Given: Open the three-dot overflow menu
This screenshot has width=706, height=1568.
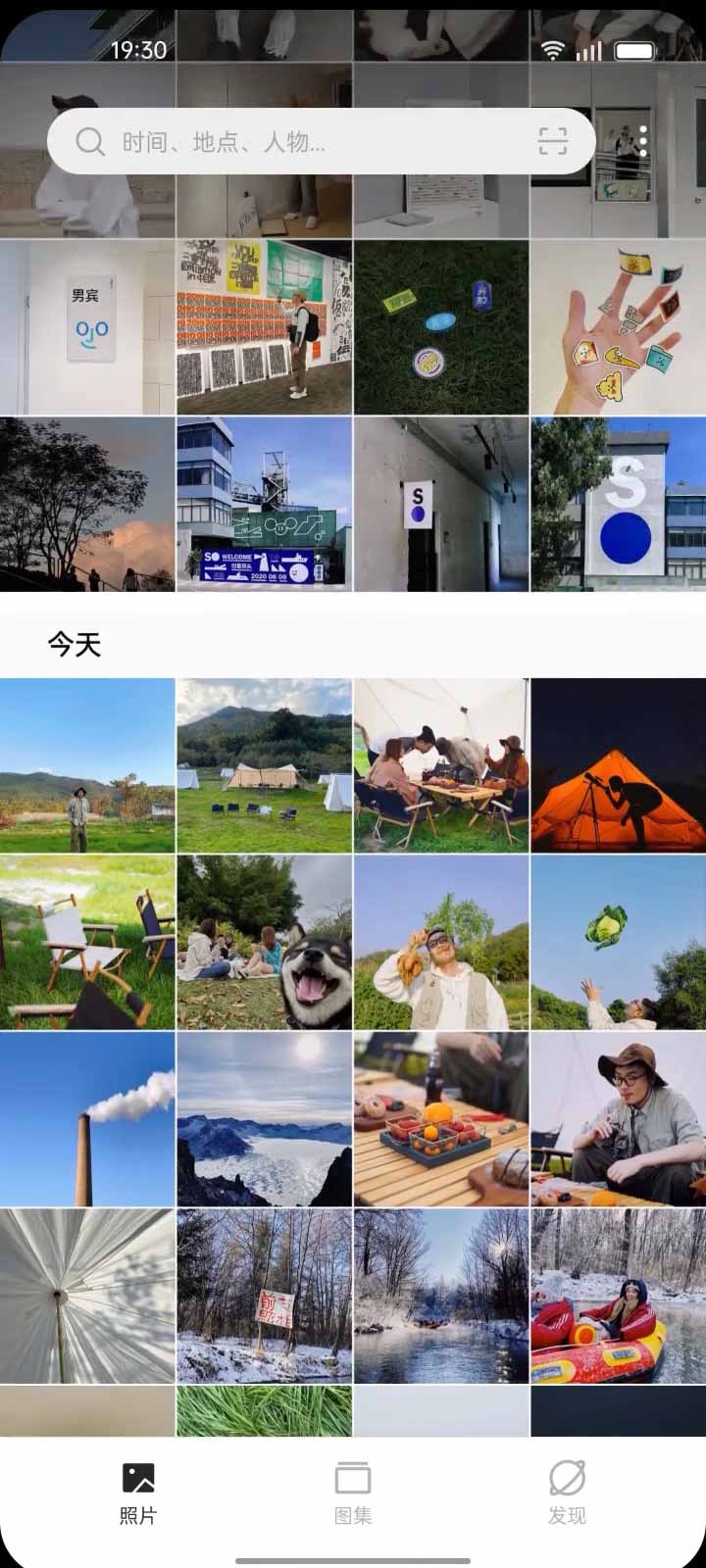Looking at the screenshot, I should click(x=642, y=141).
